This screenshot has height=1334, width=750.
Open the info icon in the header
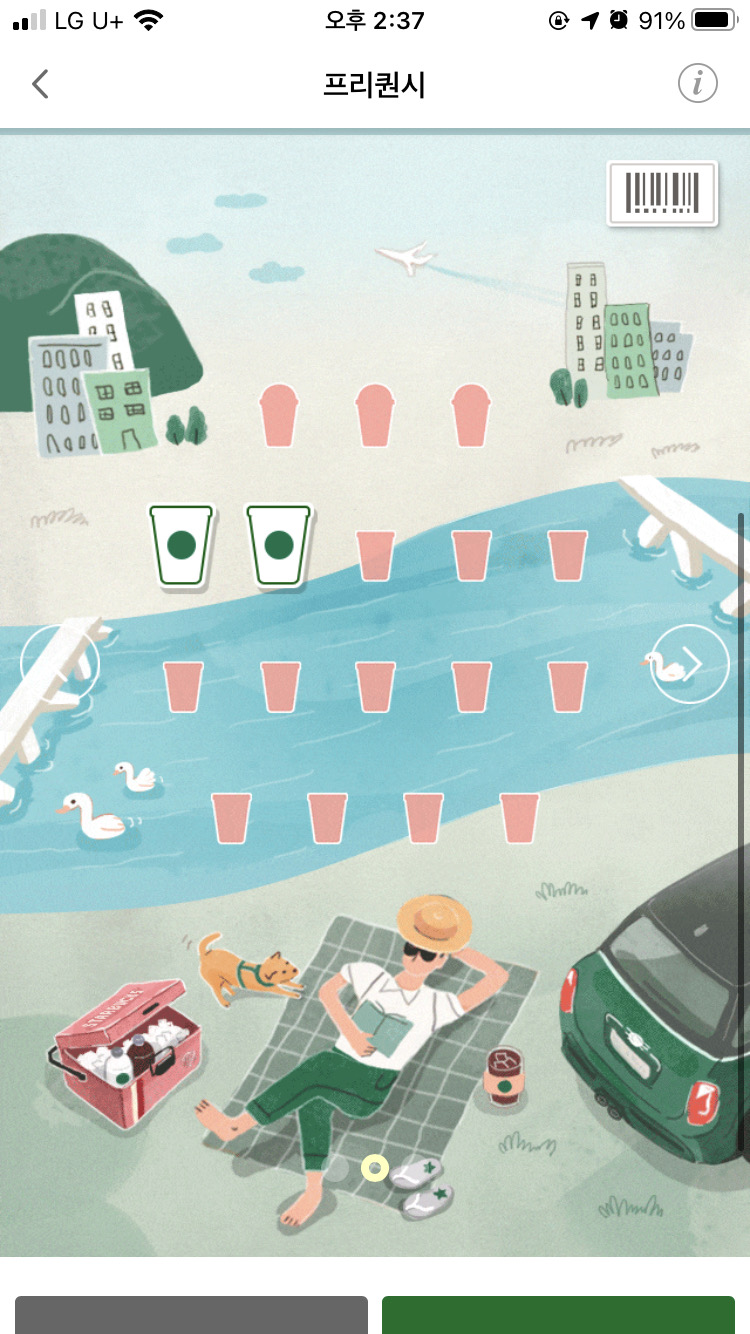click(697, 84)
